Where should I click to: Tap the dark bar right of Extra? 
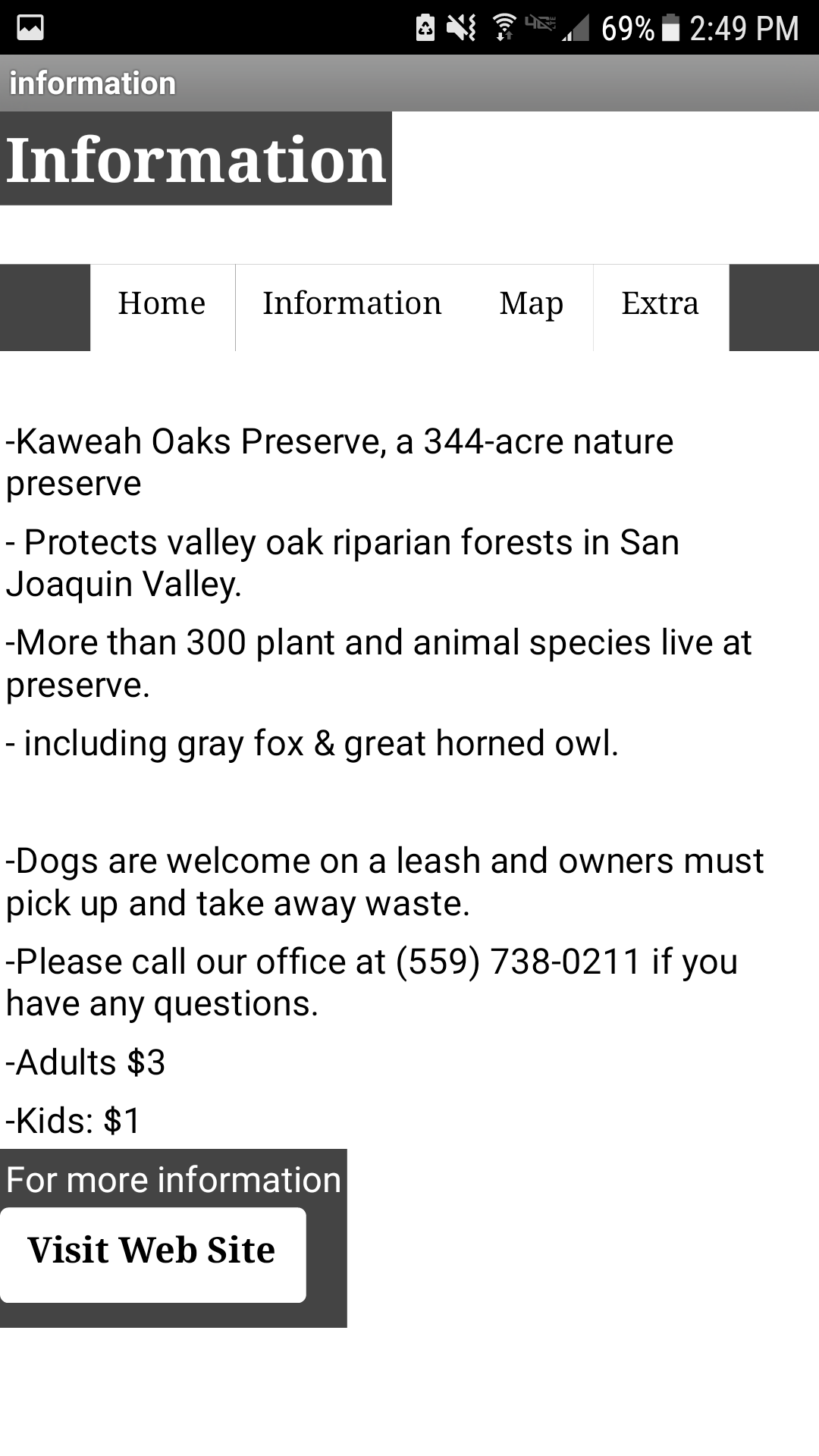[x=773, y=308]
